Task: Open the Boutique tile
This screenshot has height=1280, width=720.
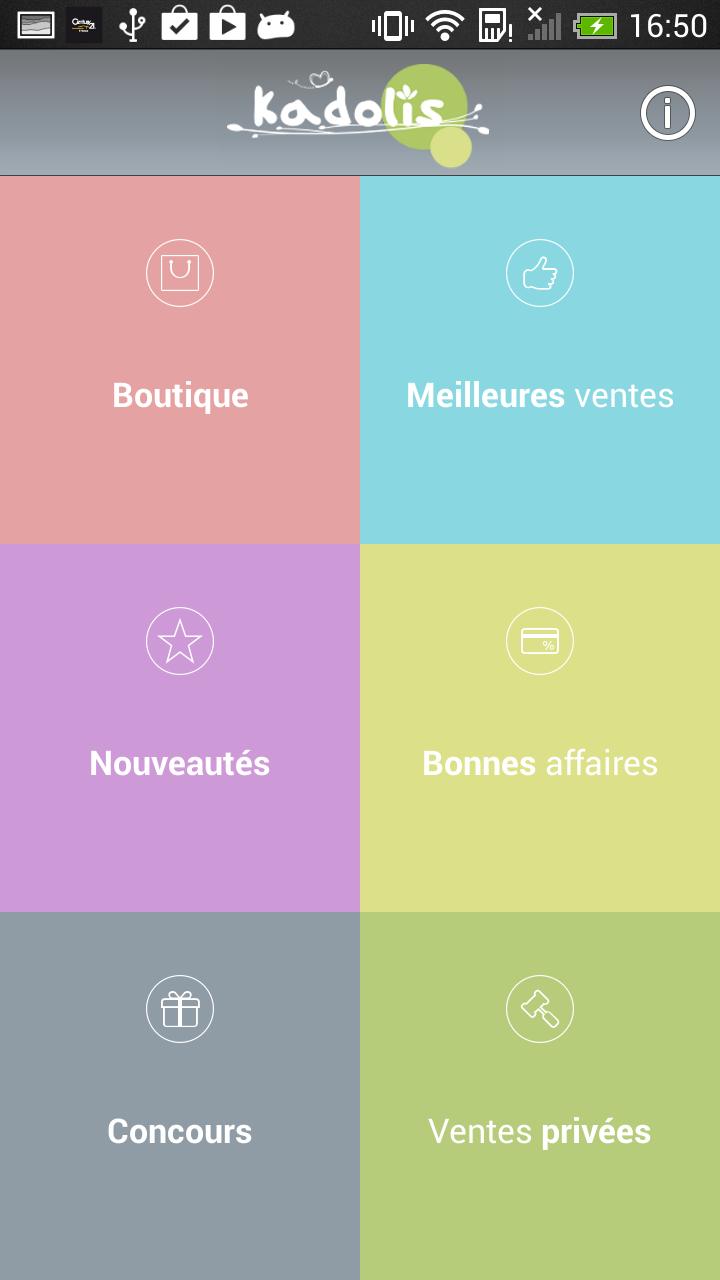Action: 180,360
